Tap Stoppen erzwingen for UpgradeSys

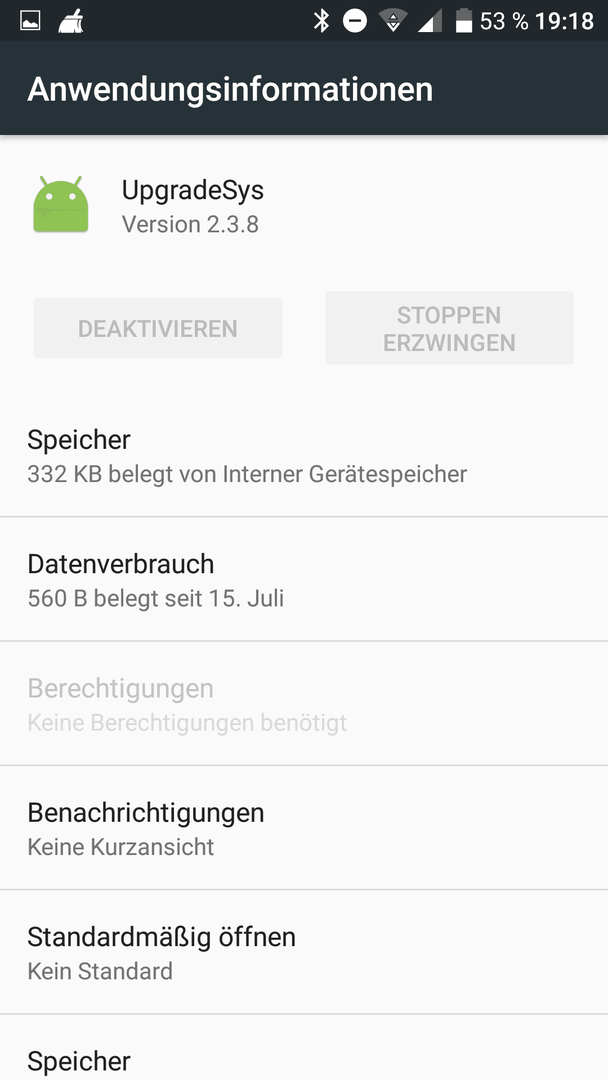point(449,328)
